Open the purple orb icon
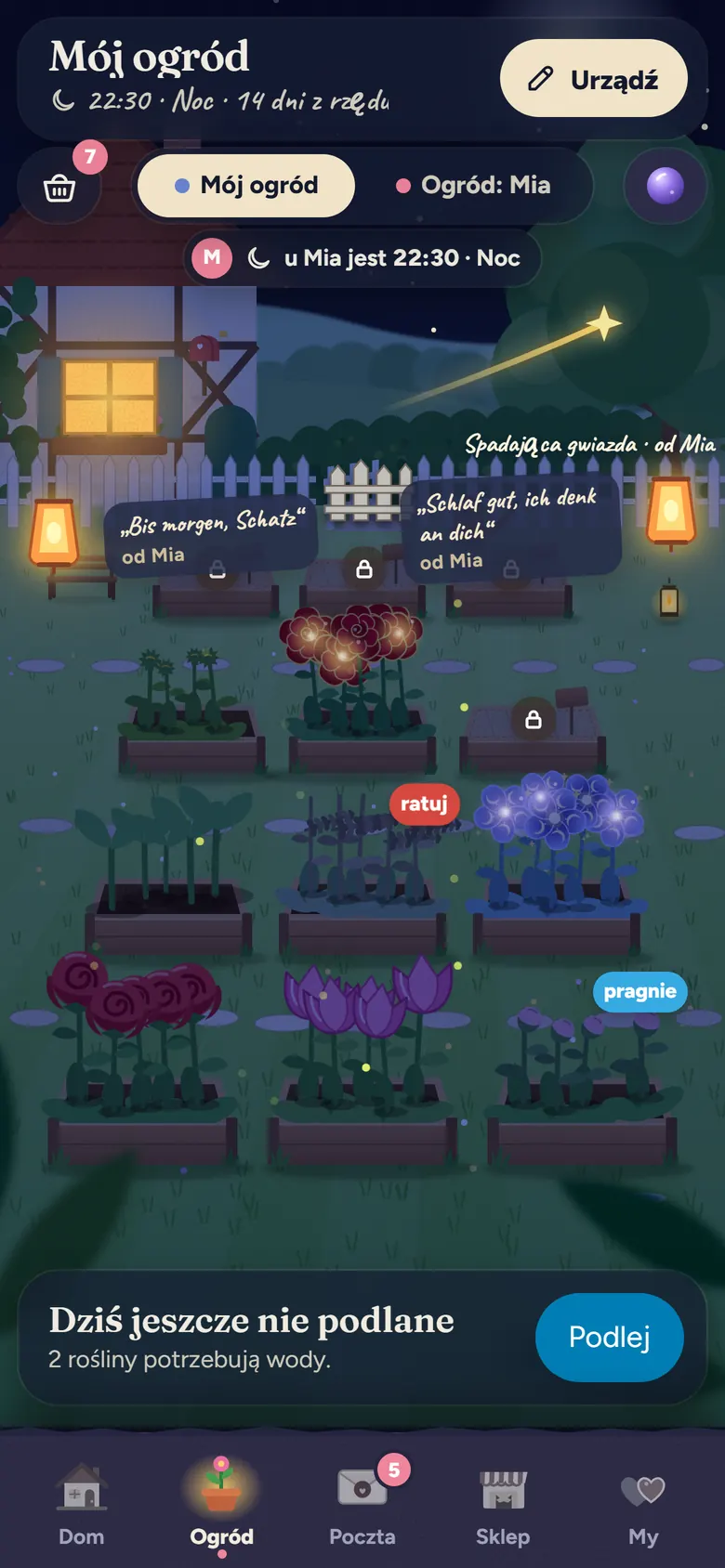 (665, 186)
